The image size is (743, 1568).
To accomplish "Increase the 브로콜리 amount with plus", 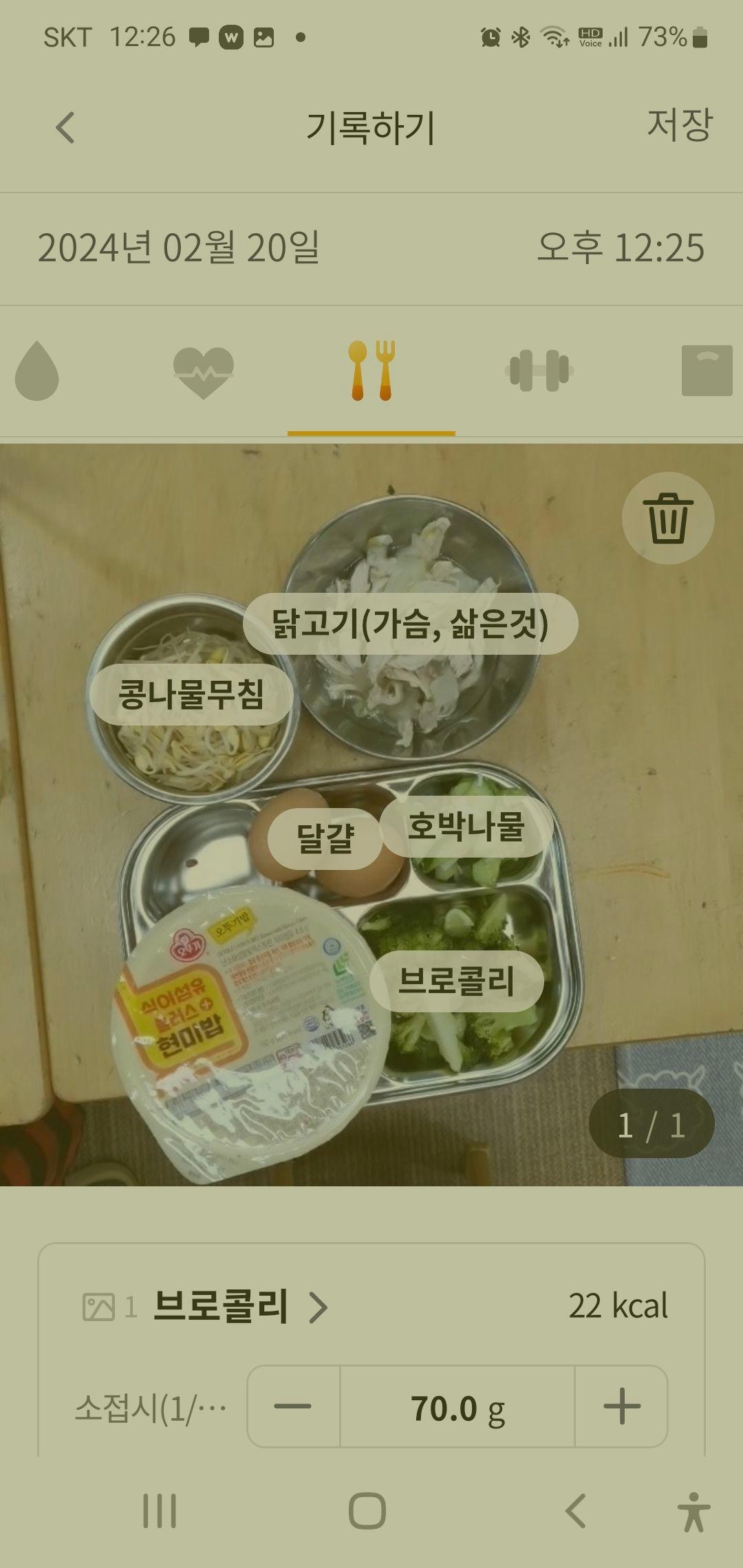I will (x=621, y=1406).
